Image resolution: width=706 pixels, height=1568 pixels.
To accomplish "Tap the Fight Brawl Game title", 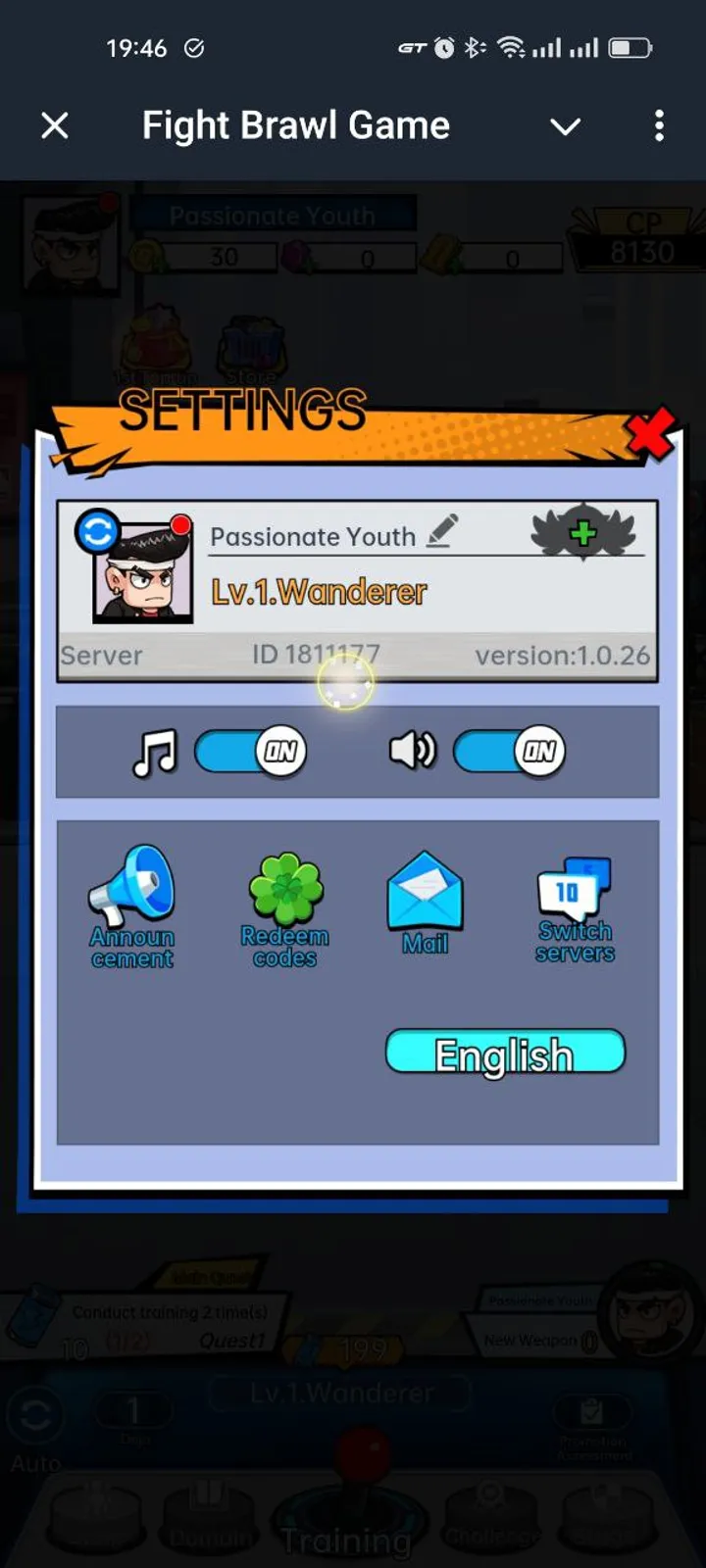I will (295, 124).
